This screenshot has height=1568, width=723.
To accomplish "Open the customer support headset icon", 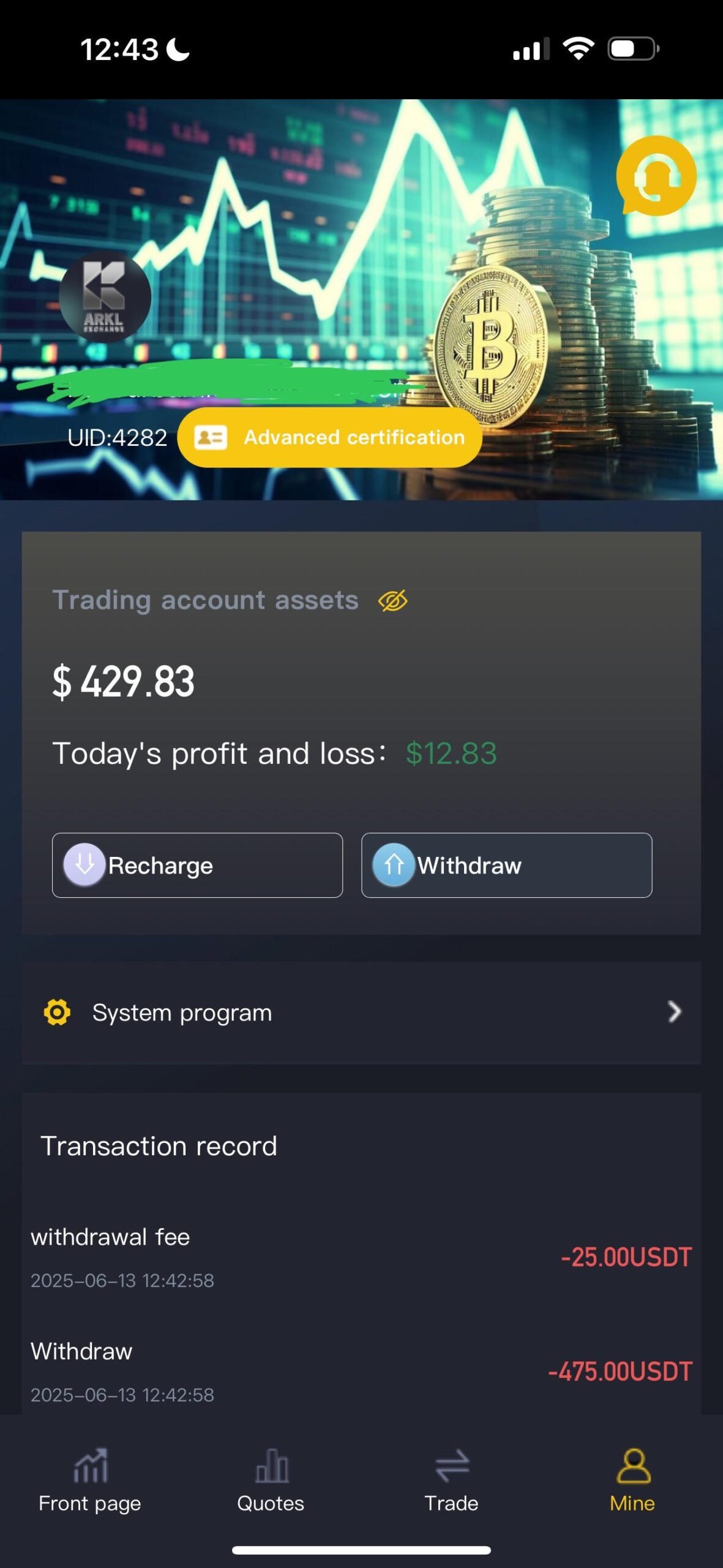I will point(656,176).
